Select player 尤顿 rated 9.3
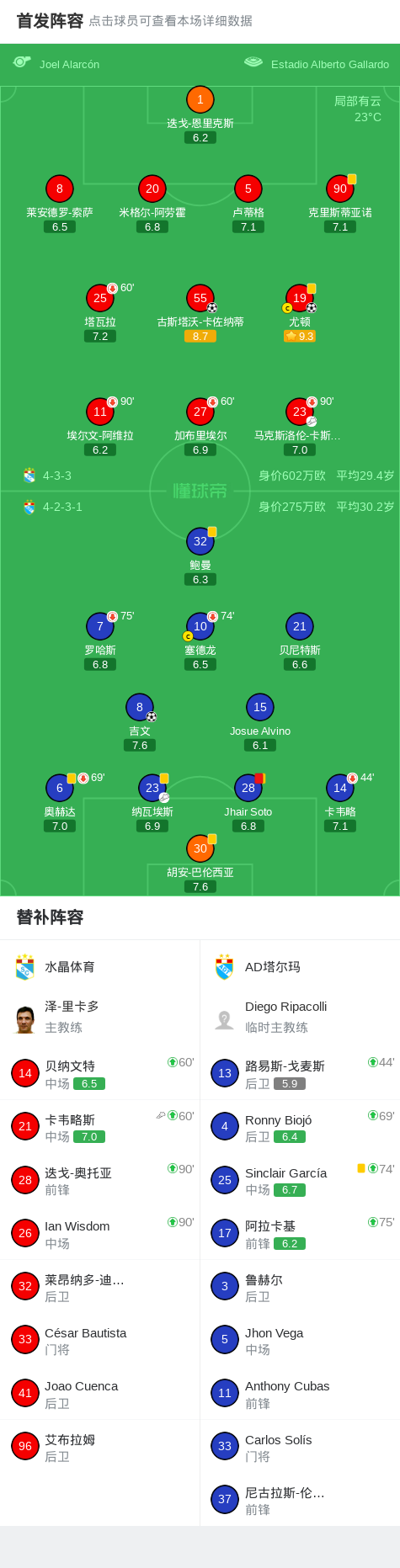 [x=300, y=313]
